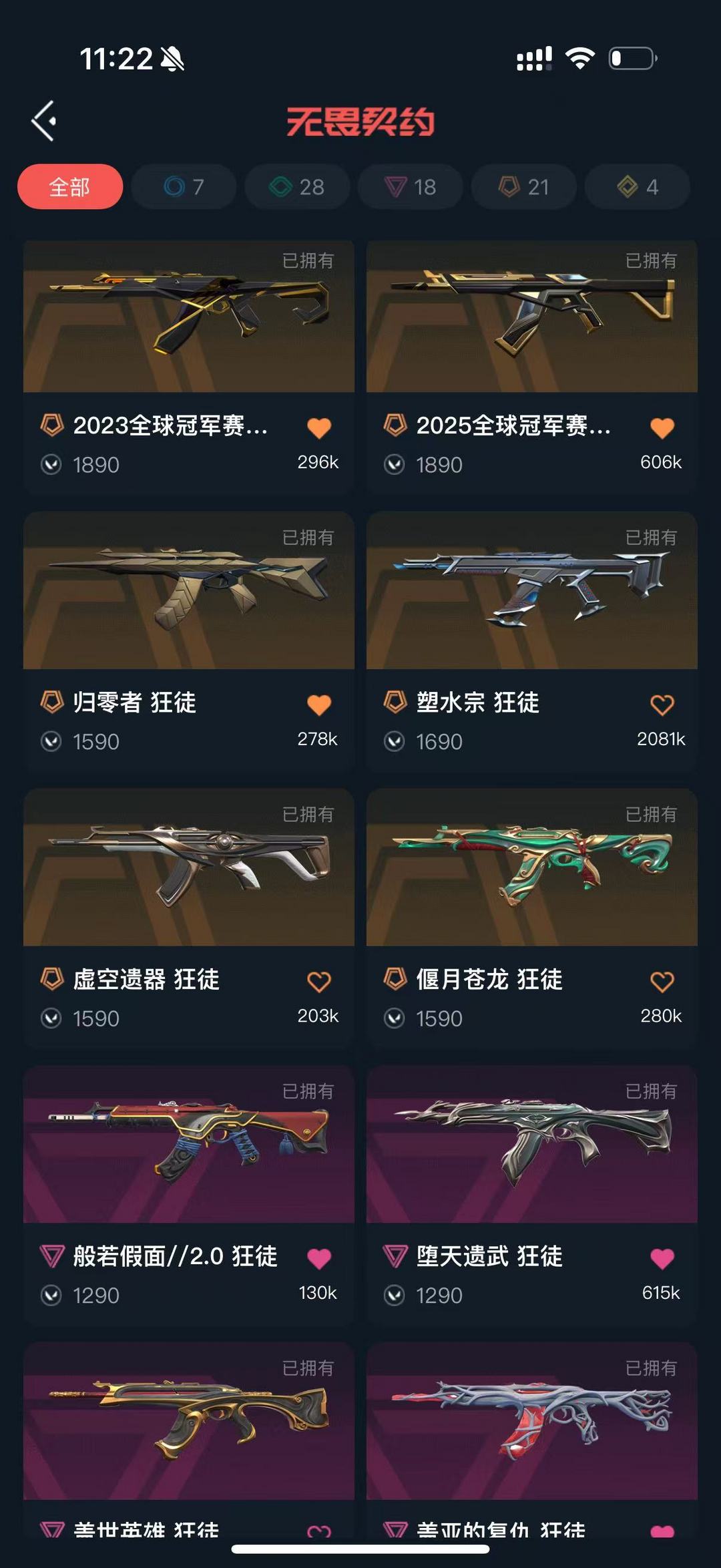
Task: Open the 虚空遗器 狂徒 skin card
Action: pyautogui.click(x=188, y=868)
